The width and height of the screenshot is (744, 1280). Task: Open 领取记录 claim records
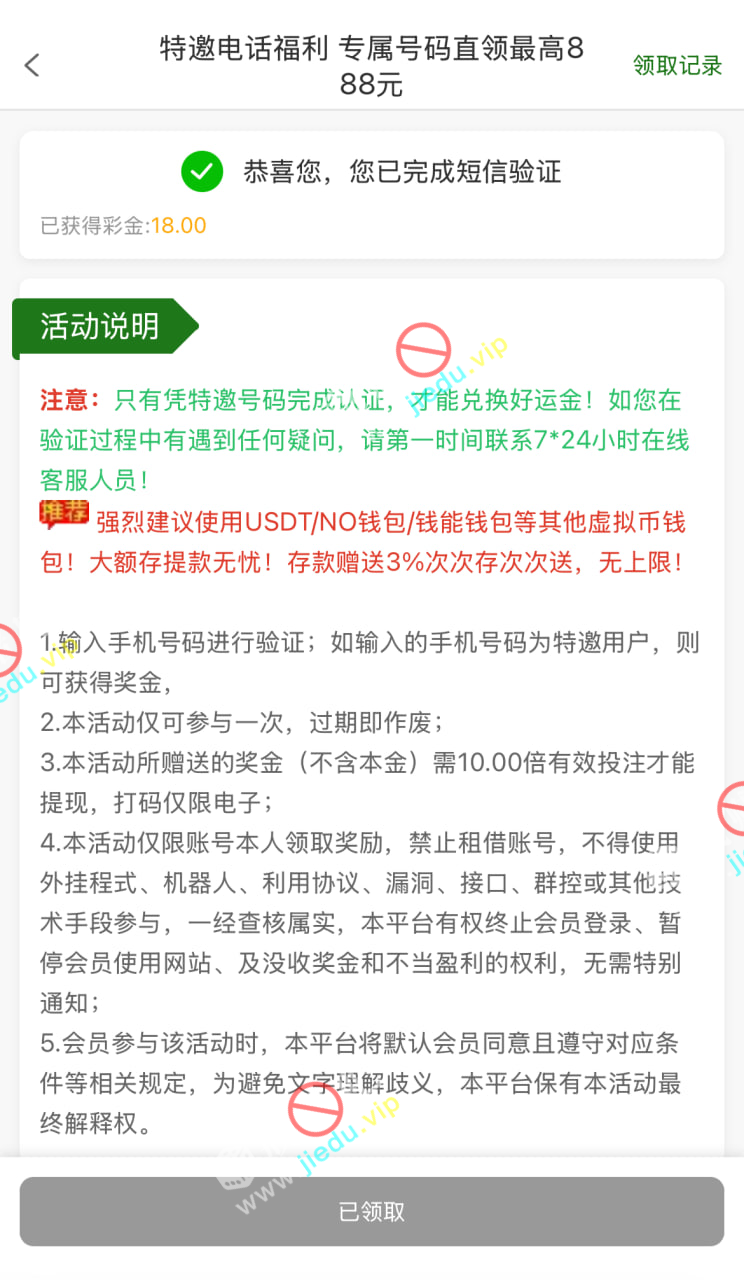click(677, 66)
